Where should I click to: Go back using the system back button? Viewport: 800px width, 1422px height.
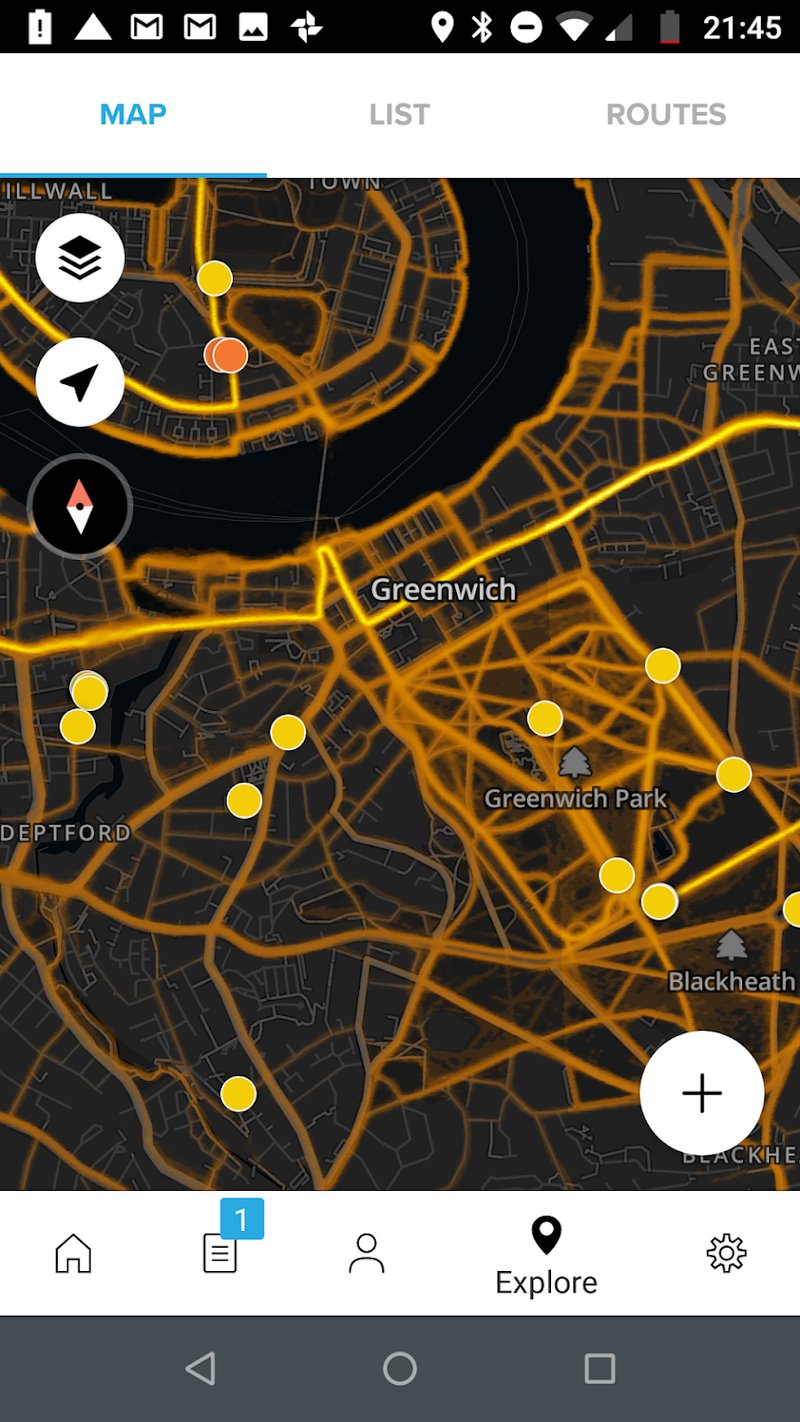pyautogui.click(x=201, y=1368)
